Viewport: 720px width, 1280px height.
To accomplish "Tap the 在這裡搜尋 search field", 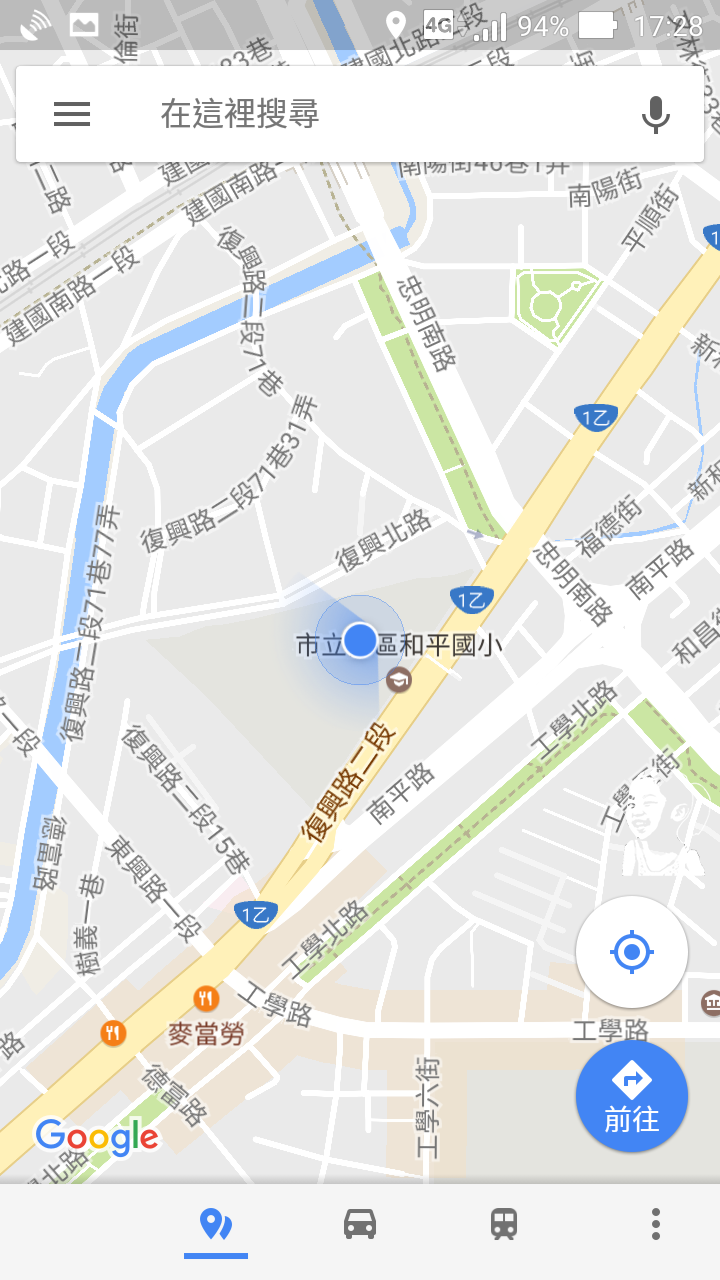I will coord(380,114).
